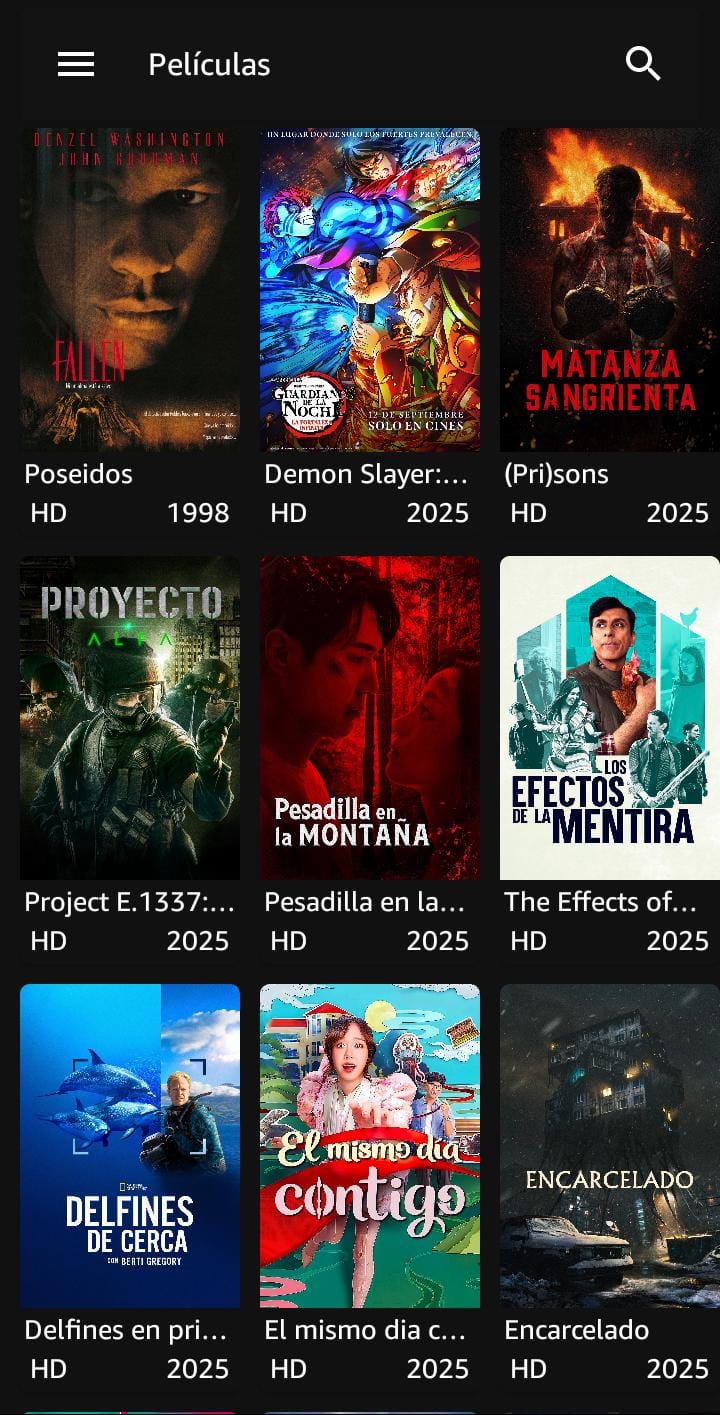Click the 1998 year label under Poseidos
The image size is (720, 1415).
[199, 512]
